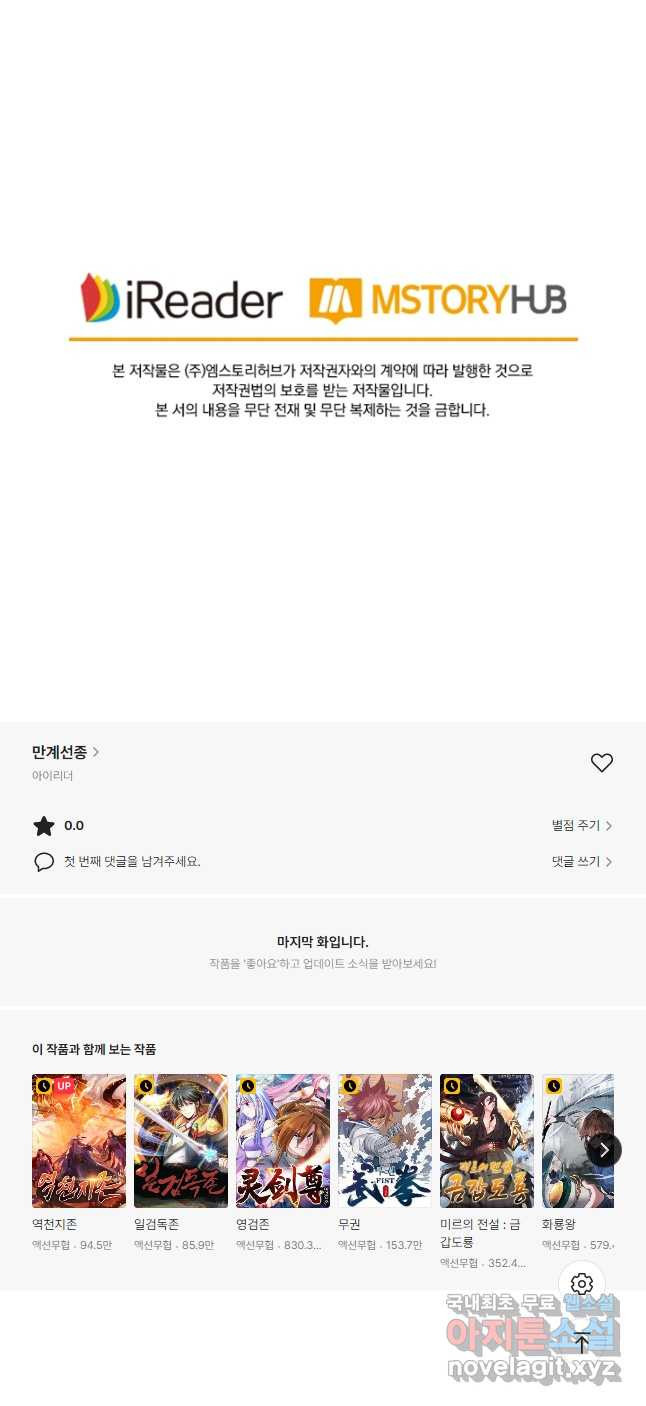Like this work with the heart icon
Screen dimensions: 646x1406
click(x=601, y=763)
